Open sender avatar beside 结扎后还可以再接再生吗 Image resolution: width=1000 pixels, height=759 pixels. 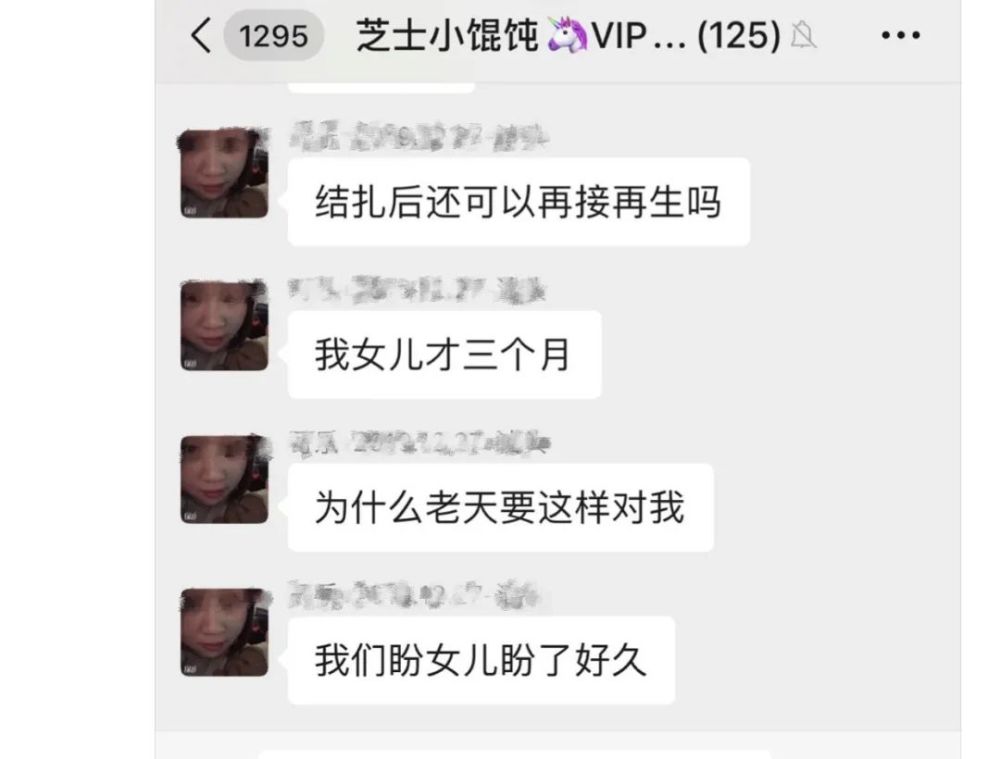point(225,173)
